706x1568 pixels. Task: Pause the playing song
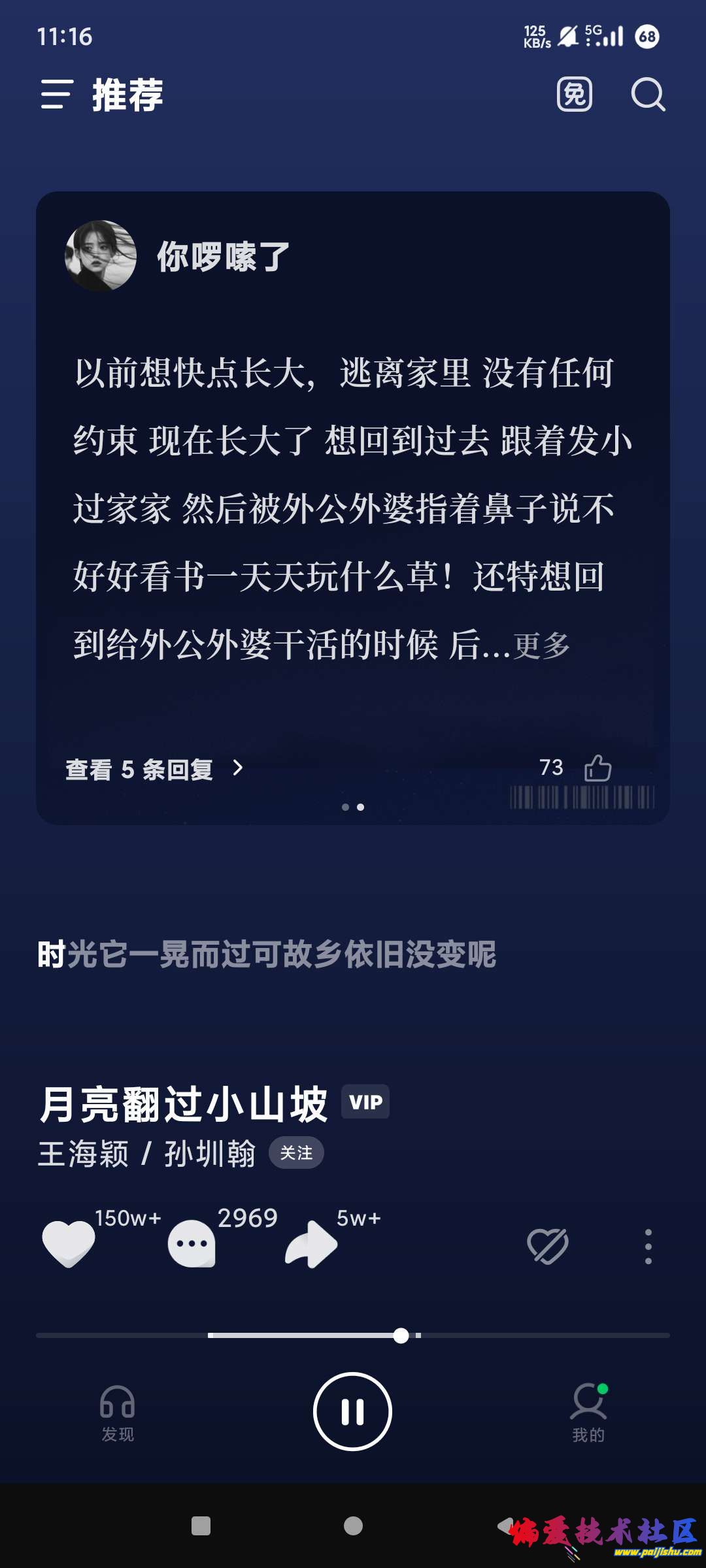352,1412
